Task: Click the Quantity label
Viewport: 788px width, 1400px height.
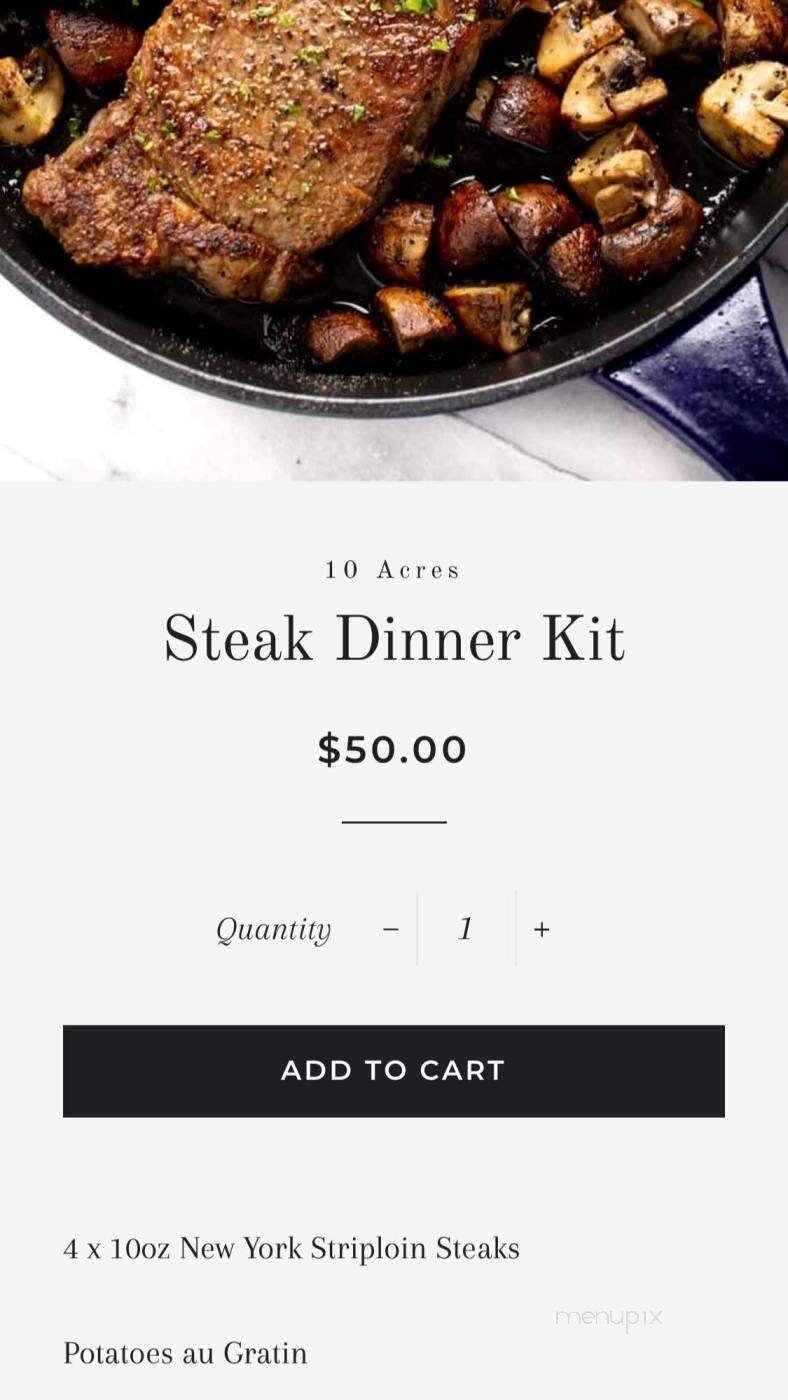Action: tap(273, 929)
